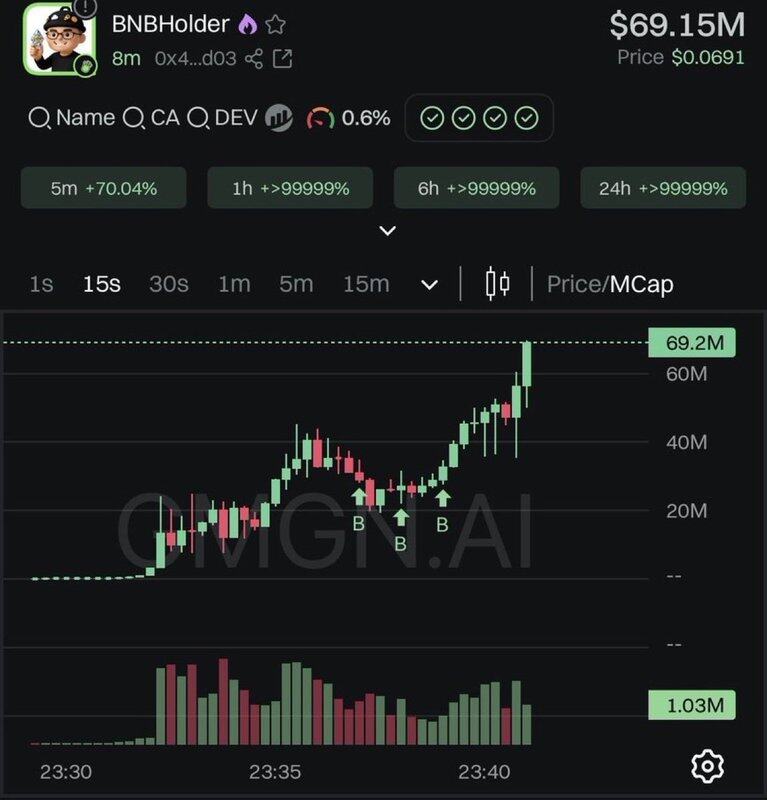Viewport: 767px width, 800px height.
Task: Change the candlestick chart type
Action: point(497,284)
